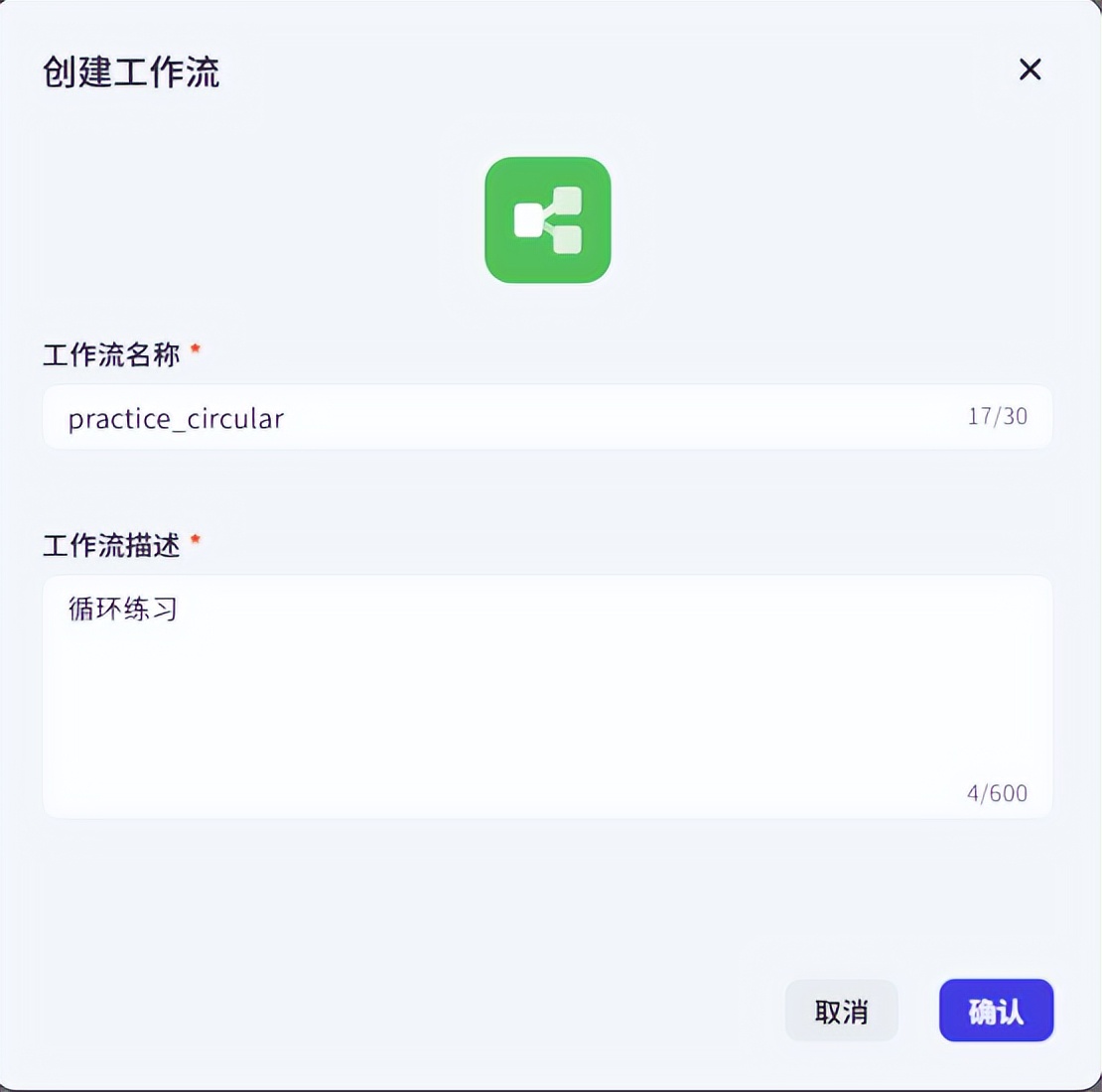The width and height of the screenshot is (1102, 1092).
Task: Edit the 工作流描述 text area
Action: pyautogui.click(x=546, y=695)
